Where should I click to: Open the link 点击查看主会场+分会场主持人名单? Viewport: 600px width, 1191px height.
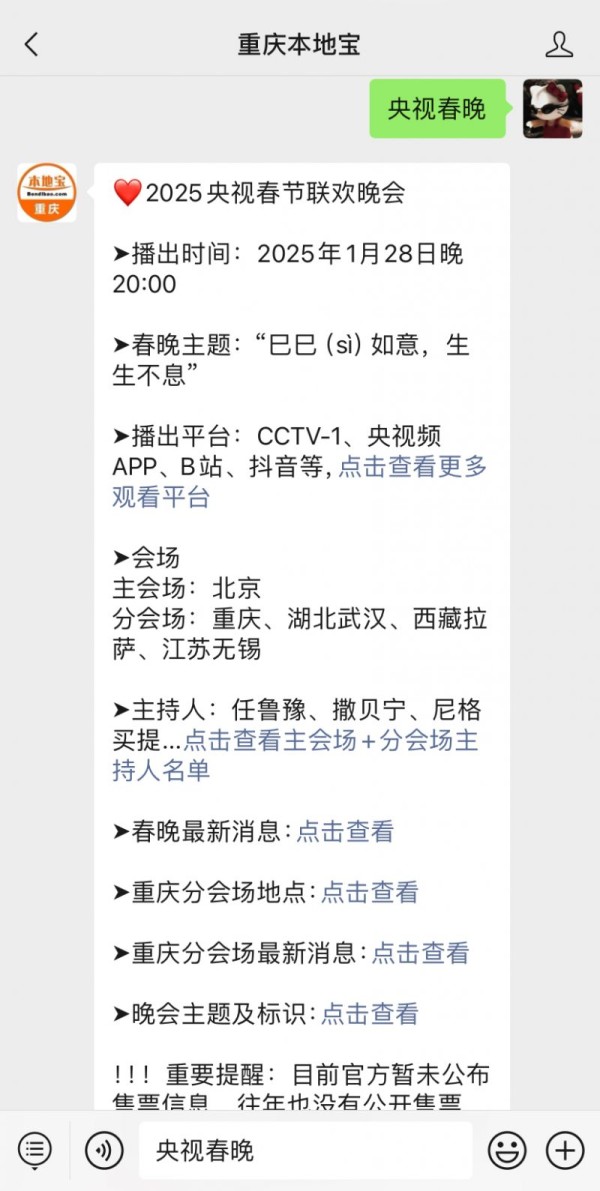pyautogui.click(x=296, y=756)
